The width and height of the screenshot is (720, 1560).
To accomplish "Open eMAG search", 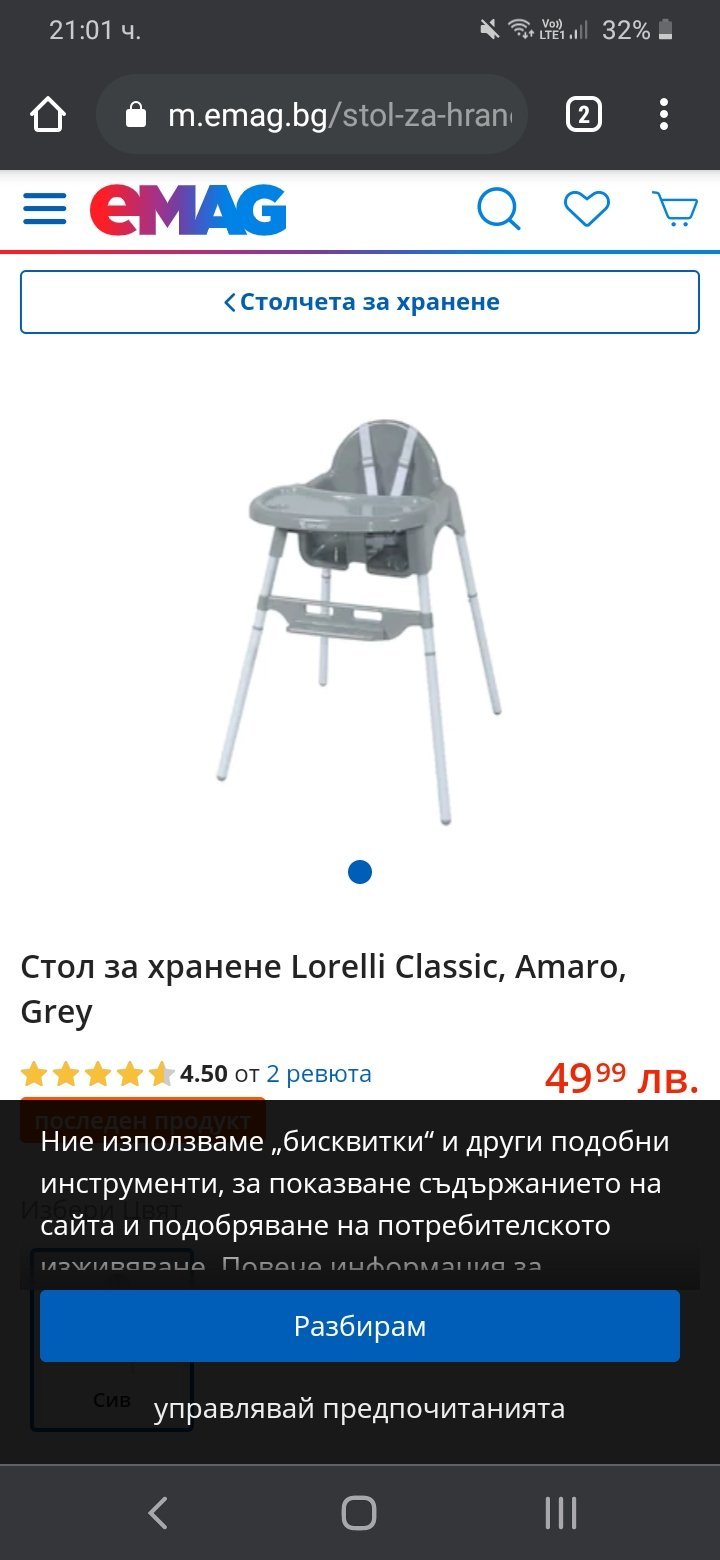I will point(498,209).
